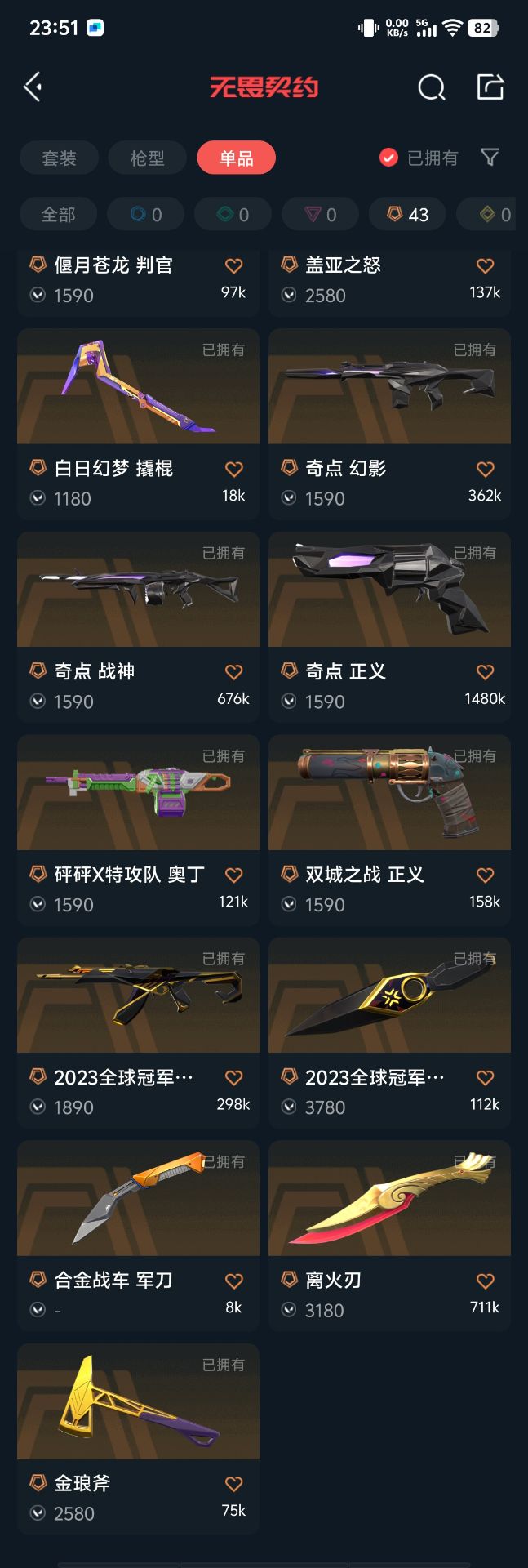Toggle the 已拥有 checkbox
Viewport: 528px width, 1568px height.
389,158
